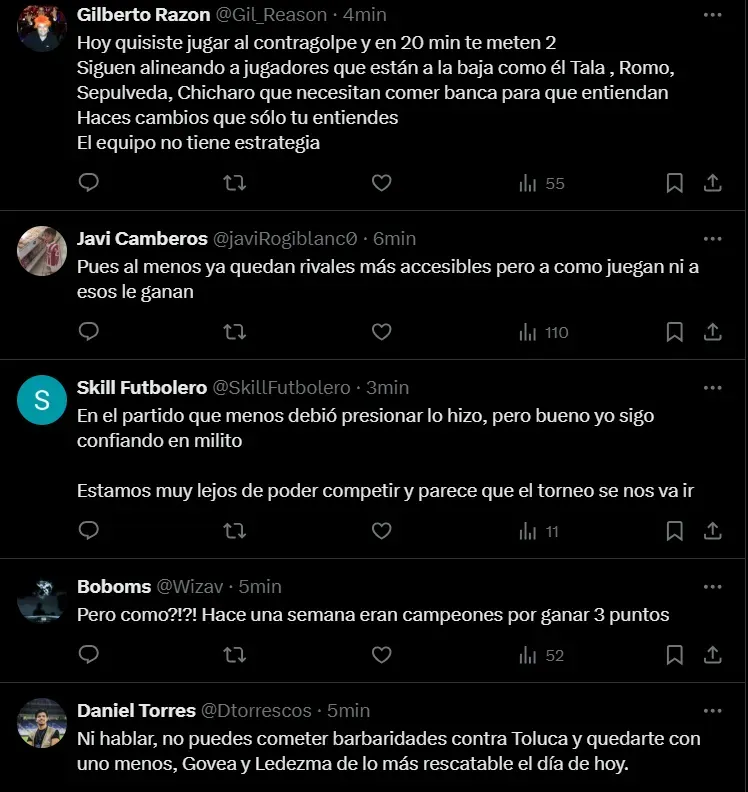Visit Daniel Torres's profile avatar
Viewport: 748px width, 792px height.
(x=42, y=722)
